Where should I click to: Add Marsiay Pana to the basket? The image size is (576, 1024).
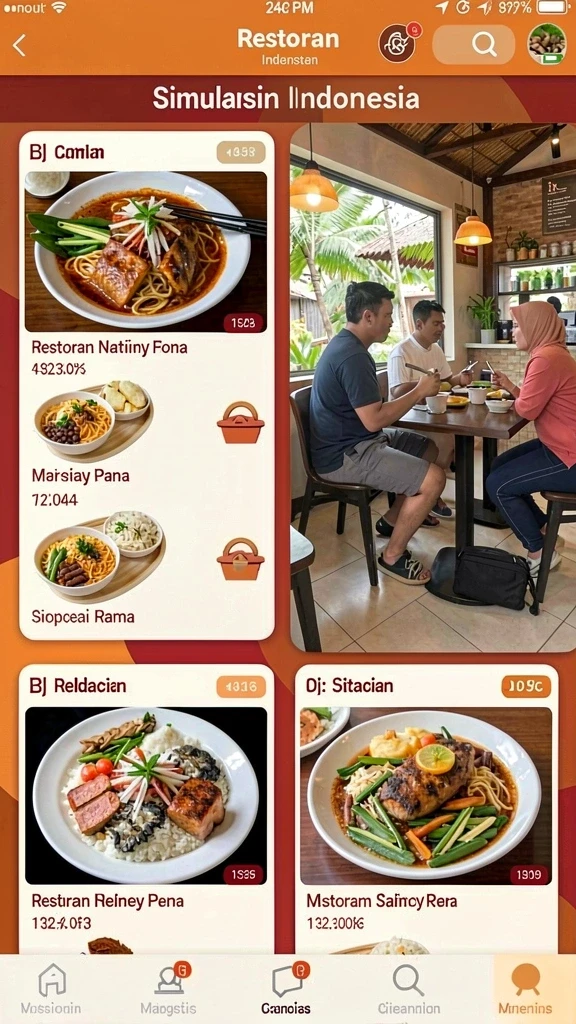pos(240,423)
